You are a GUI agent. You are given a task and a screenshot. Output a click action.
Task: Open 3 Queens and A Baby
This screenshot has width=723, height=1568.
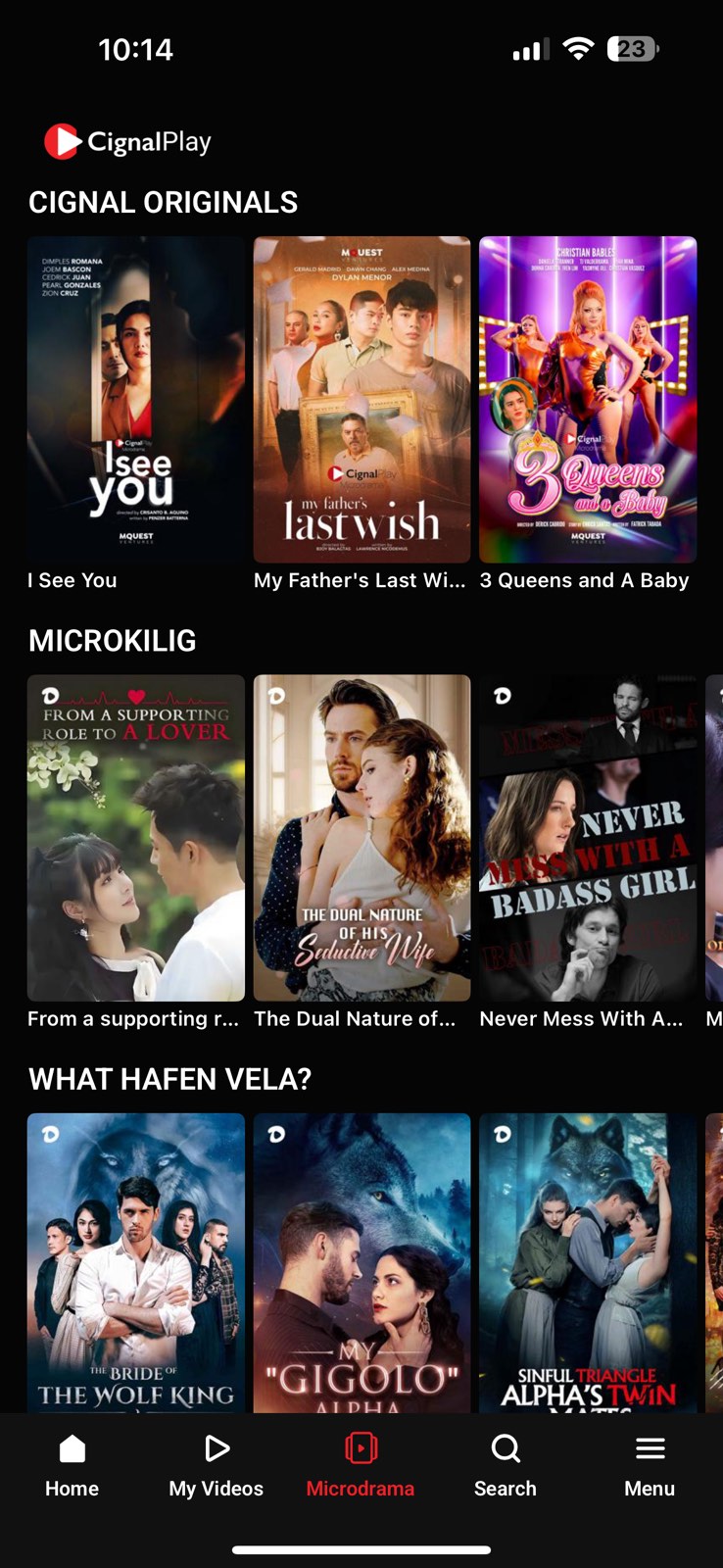tap(588, 399)
